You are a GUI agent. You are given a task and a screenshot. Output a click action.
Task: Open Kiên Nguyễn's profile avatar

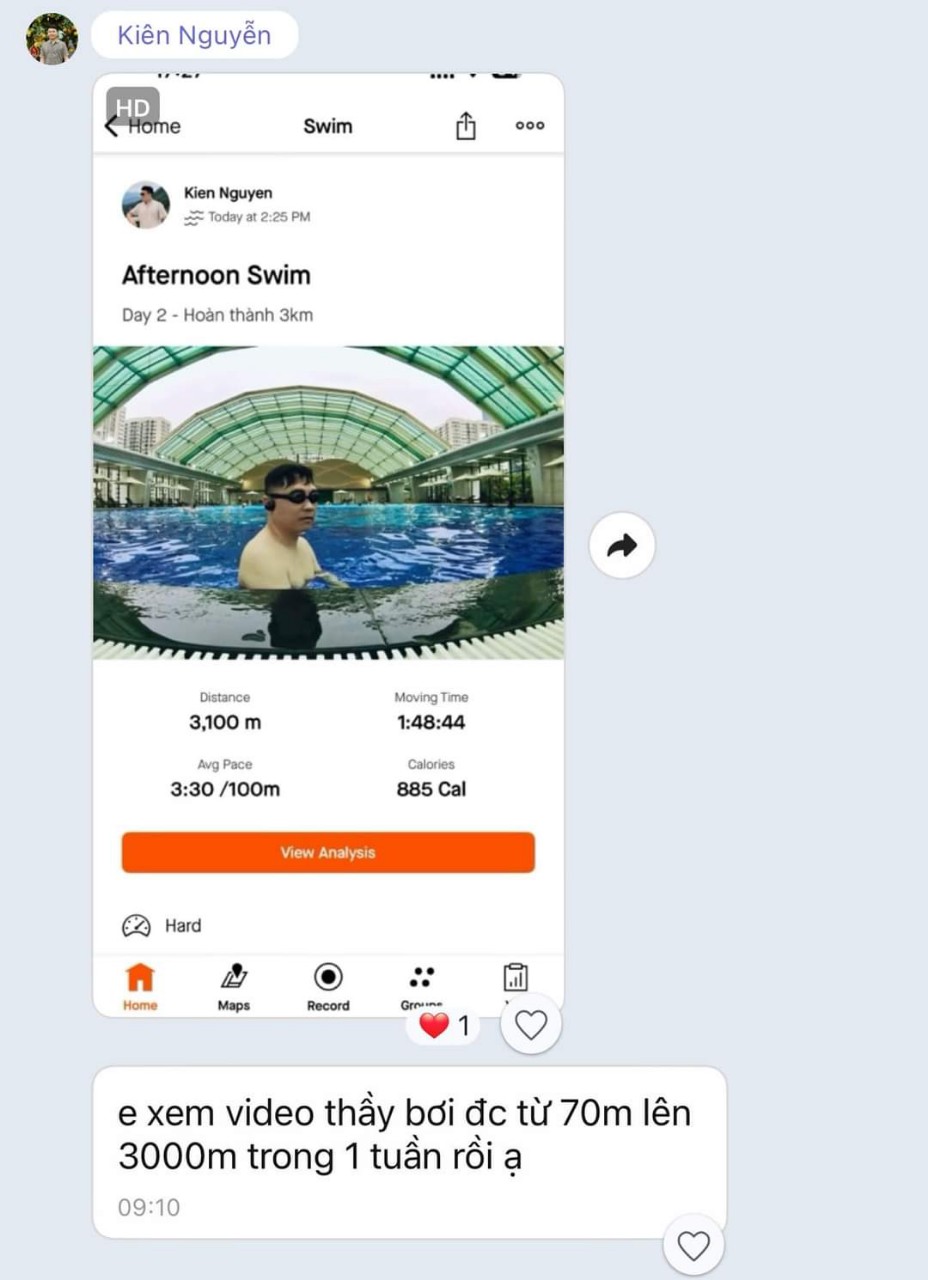point(52,39)
